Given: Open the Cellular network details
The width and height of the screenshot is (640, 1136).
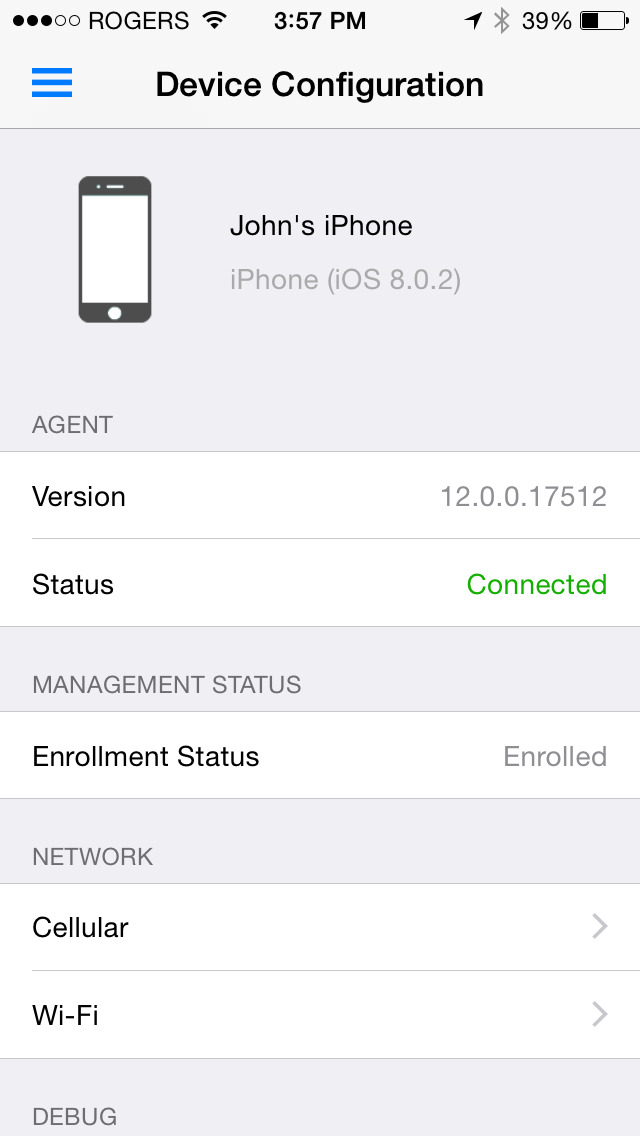Looking at the screenshot, I should pos(320,927).
